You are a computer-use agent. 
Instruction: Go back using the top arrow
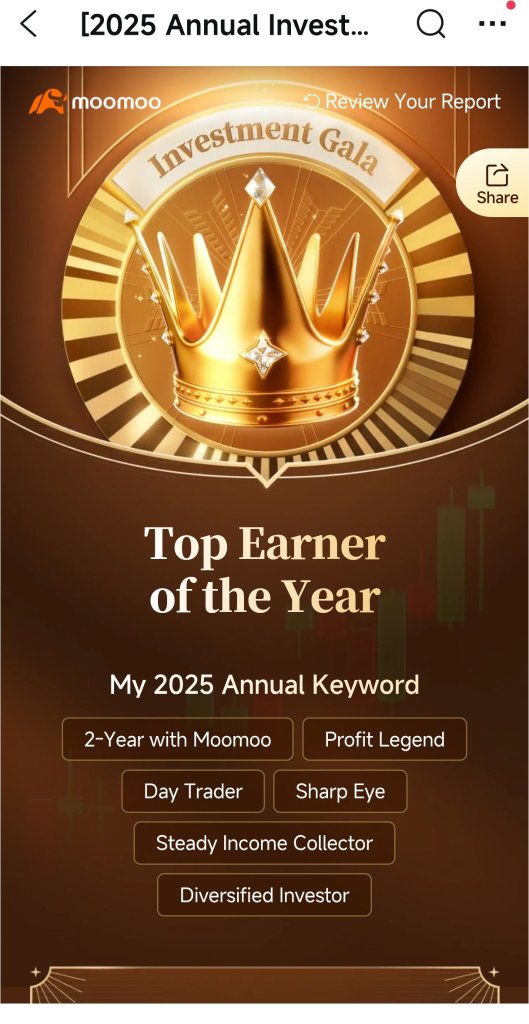29,24
